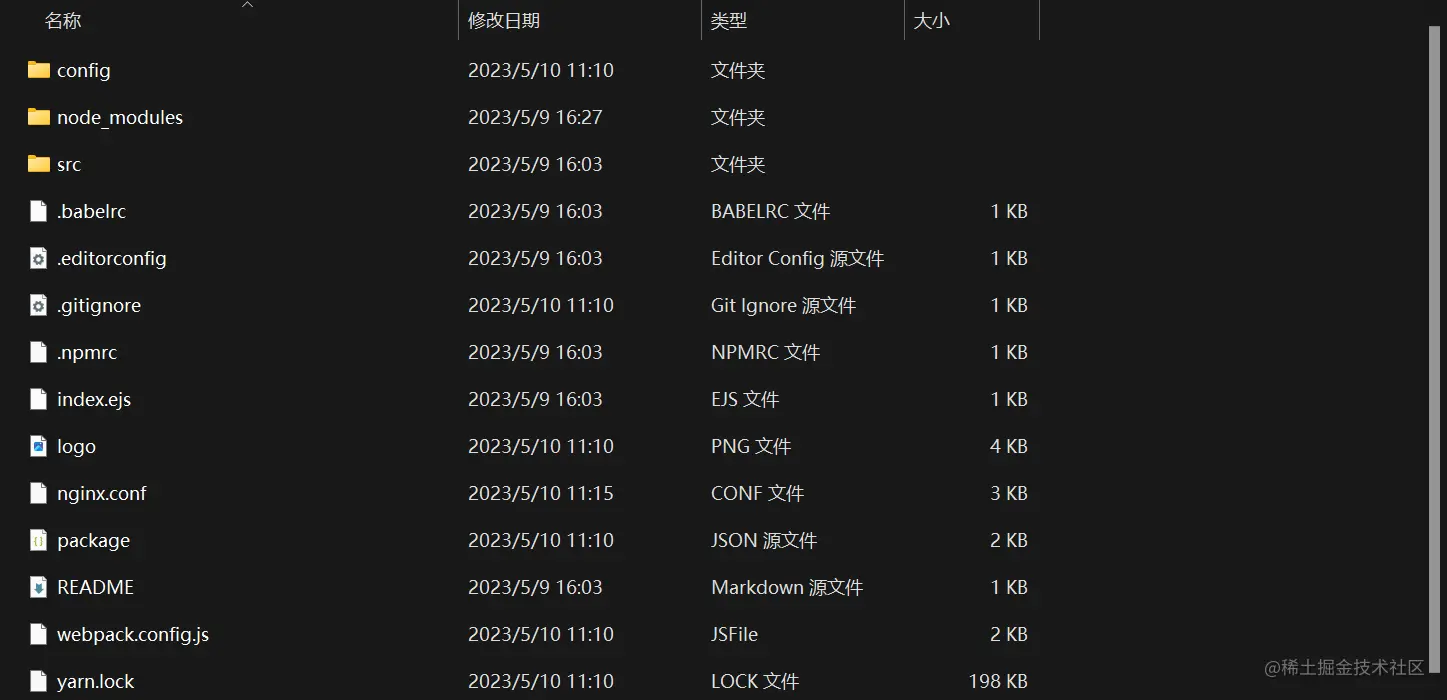
Task: Select the .gitignore file
Action: (x=98, y=306)
